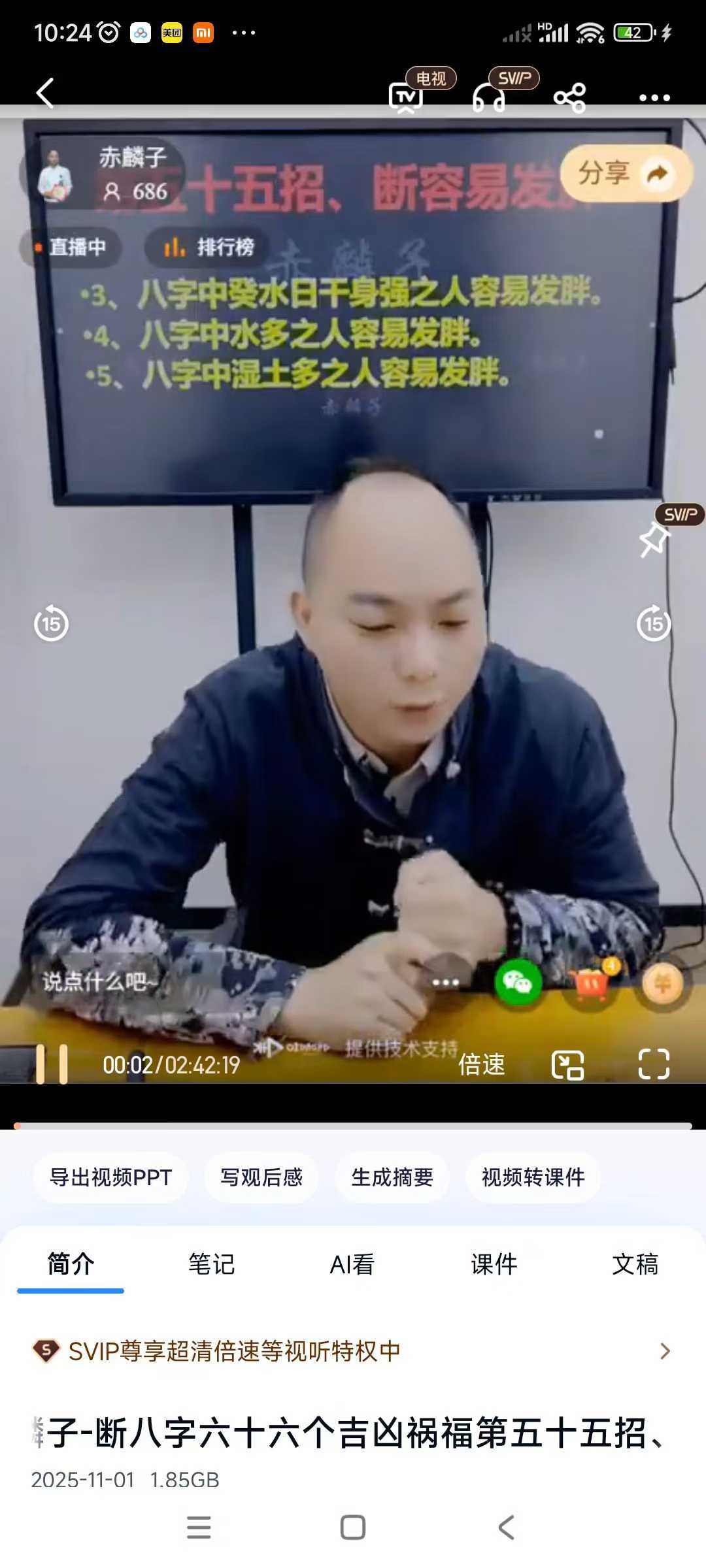Viewport: 706px width, 1568px height.
Task: Open the 倍速 playback speed options
Action: click(x=482, y=1064)
